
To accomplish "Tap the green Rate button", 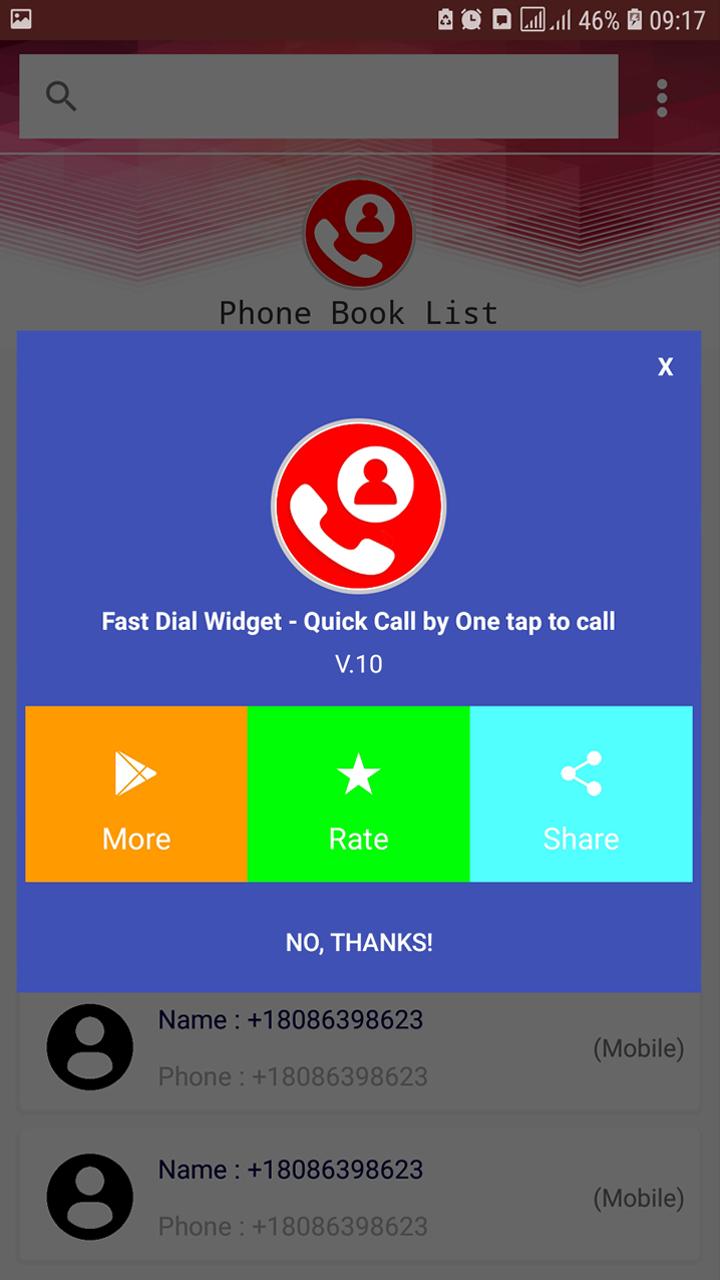I will 358,794.
